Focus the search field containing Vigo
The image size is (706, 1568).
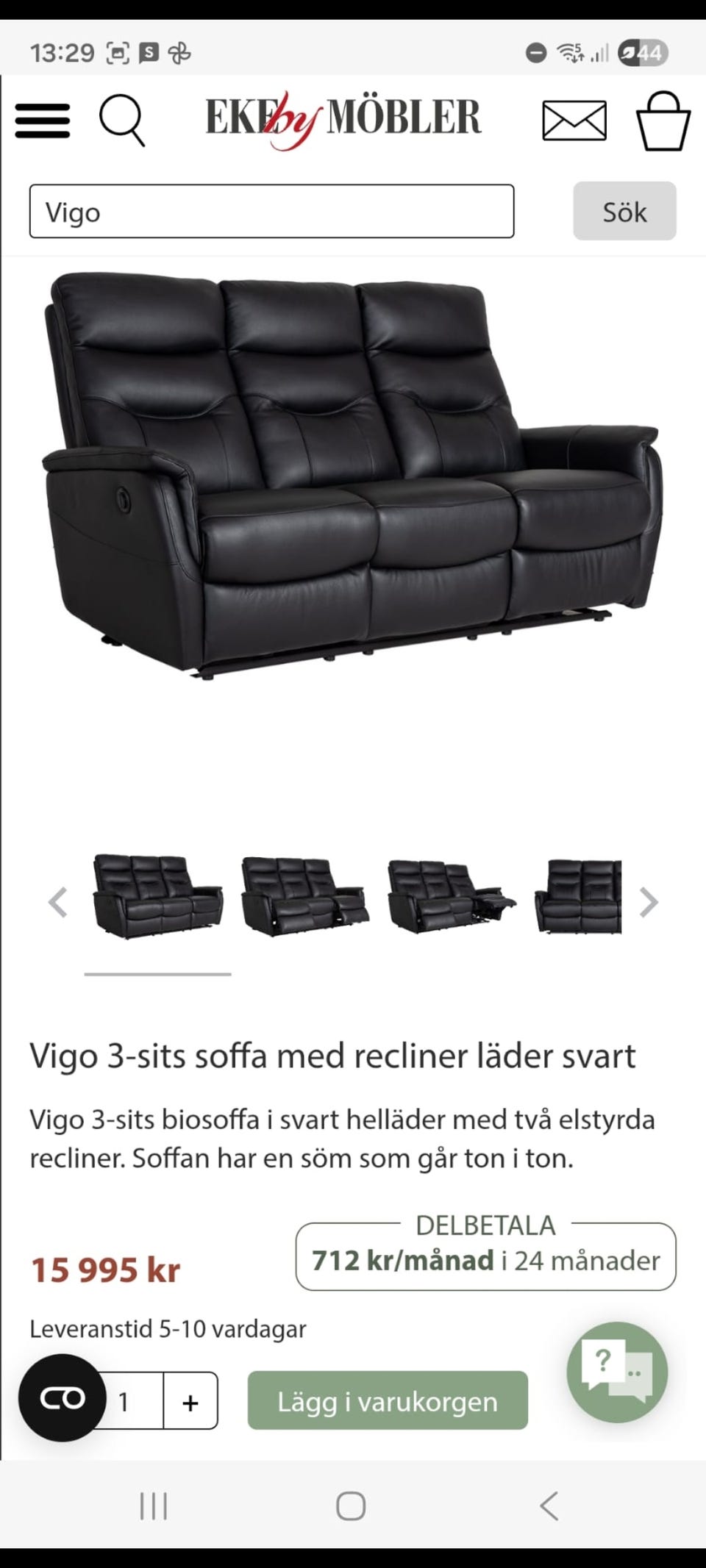(x=271, y=212)
